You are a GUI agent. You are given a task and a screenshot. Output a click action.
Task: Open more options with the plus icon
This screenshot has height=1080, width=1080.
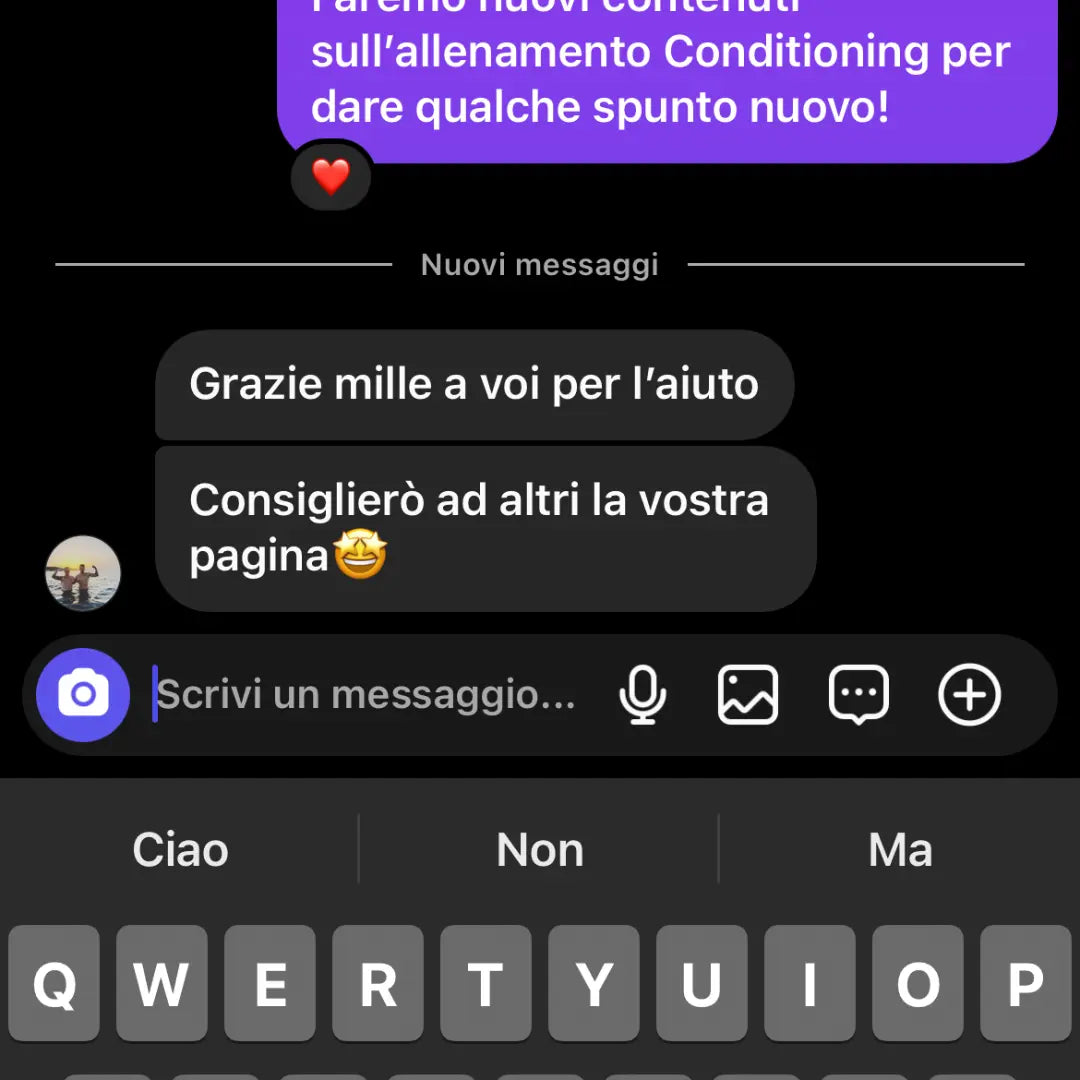(x=969, y=694)
